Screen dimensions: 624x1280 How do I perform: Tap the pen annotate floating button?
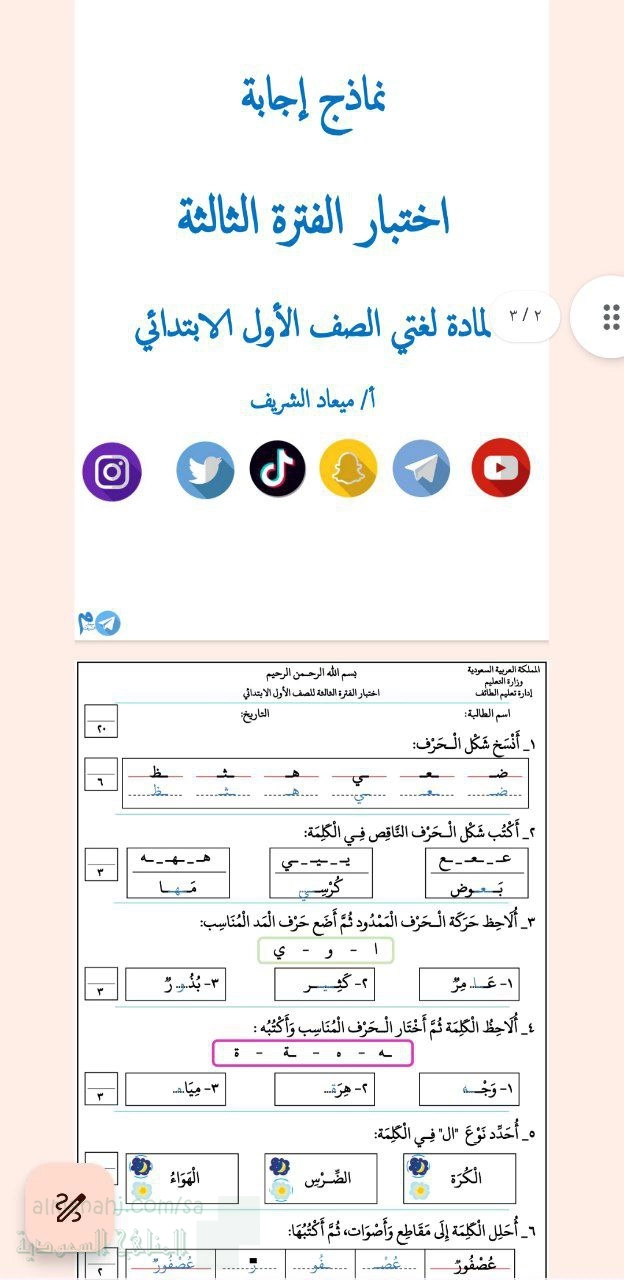point(70,1207)
